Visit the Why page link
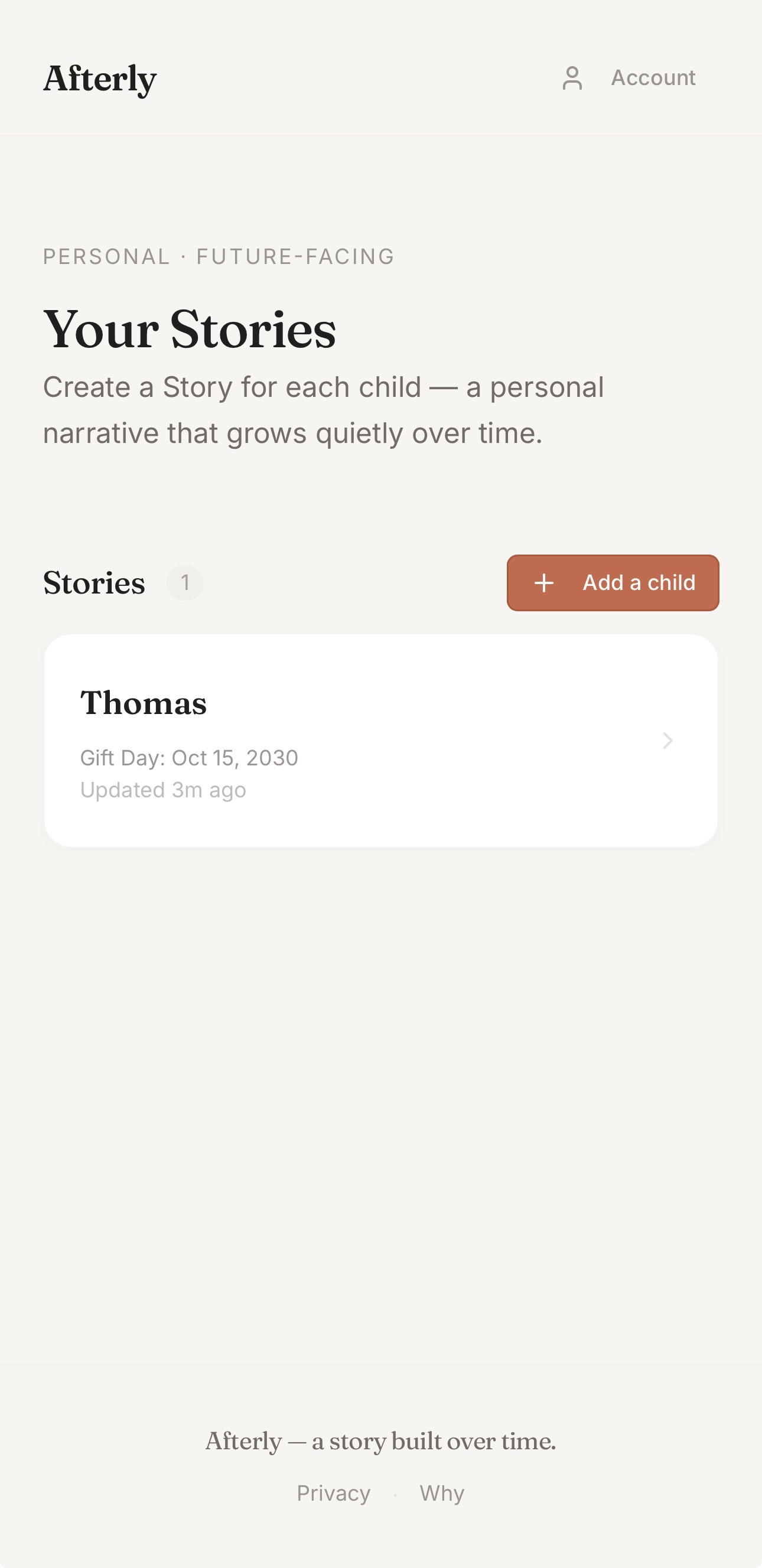762x1568 pixels. pyautogui.click(x=442, y=1493)
